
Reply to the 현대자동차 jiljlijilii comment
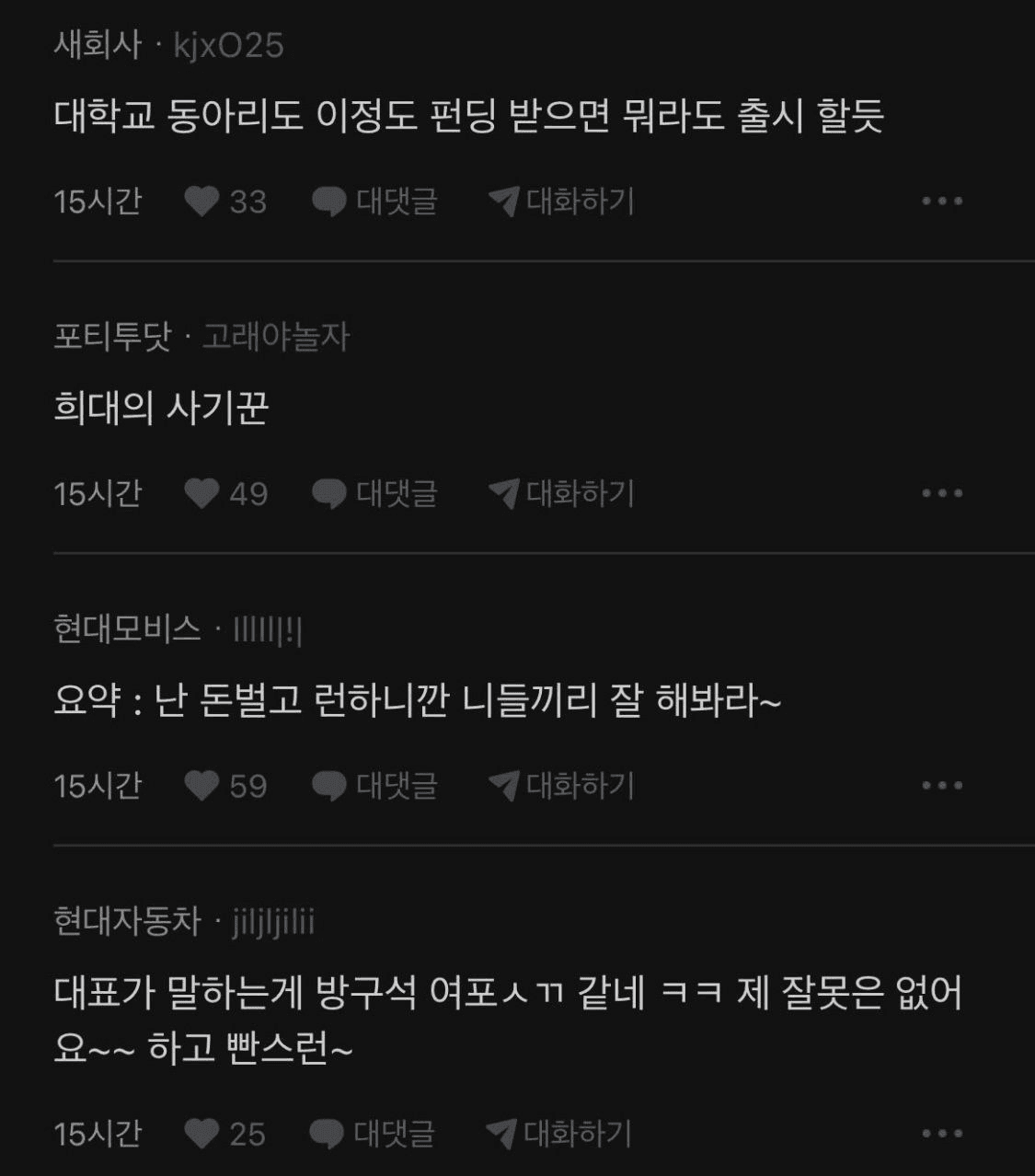373,1134
